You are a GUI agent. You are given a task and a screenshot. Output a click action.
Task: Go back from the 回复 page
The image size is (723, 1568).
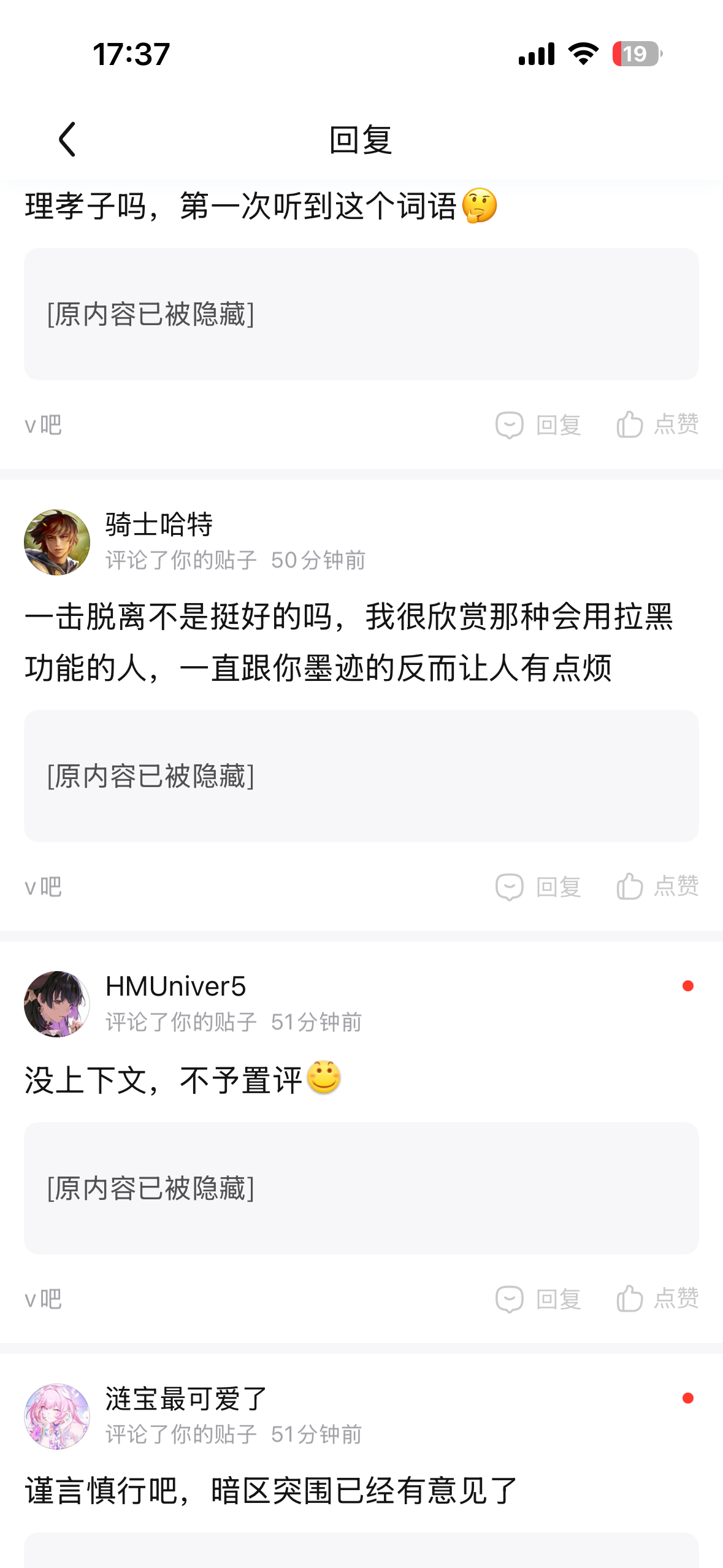(67, 139)
